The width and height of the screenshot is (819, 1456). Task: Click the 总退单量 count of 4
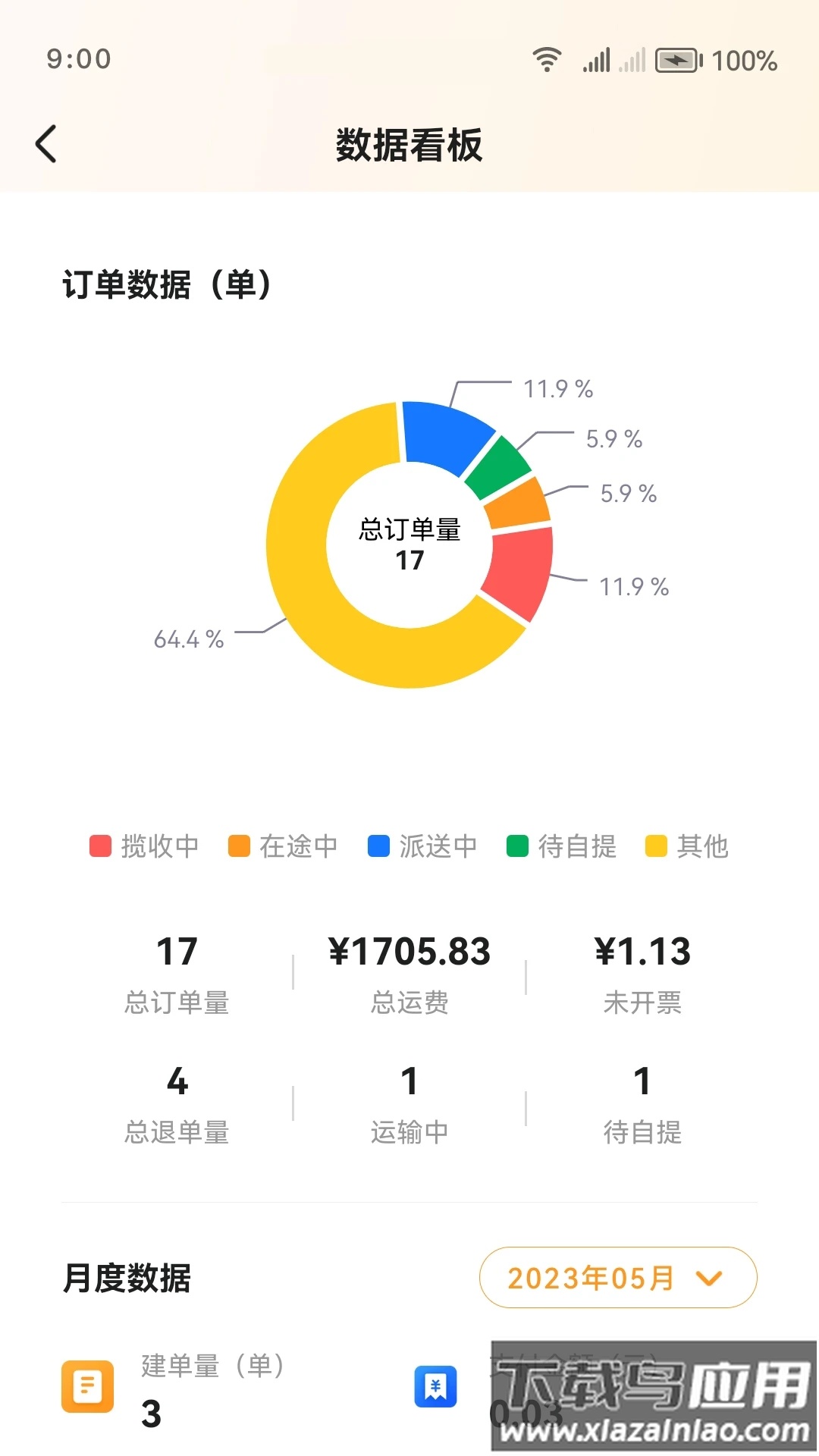tap(177, 1083)
